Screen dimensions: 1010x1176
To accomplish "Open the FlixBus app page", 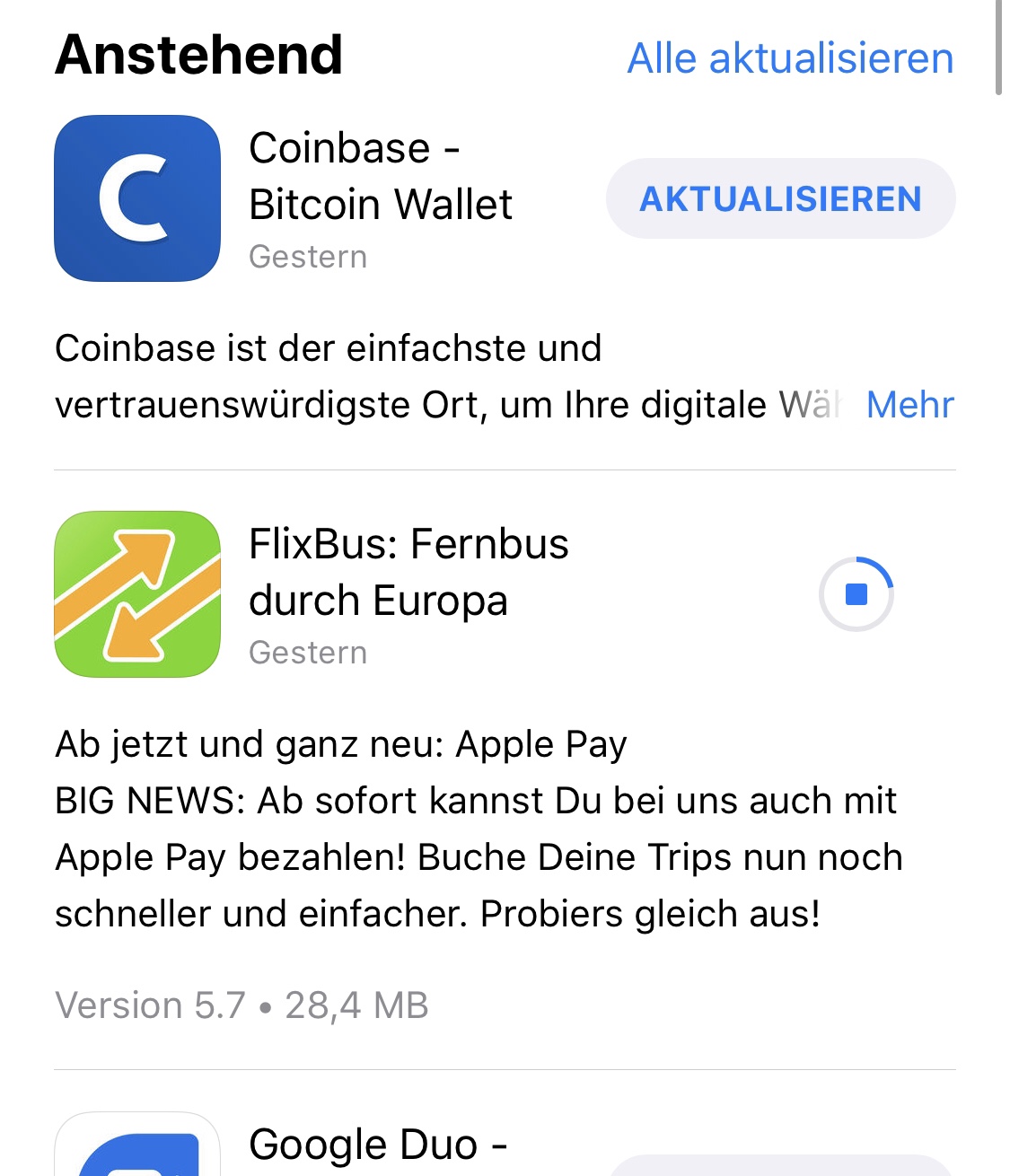I will tap(408, 572).
